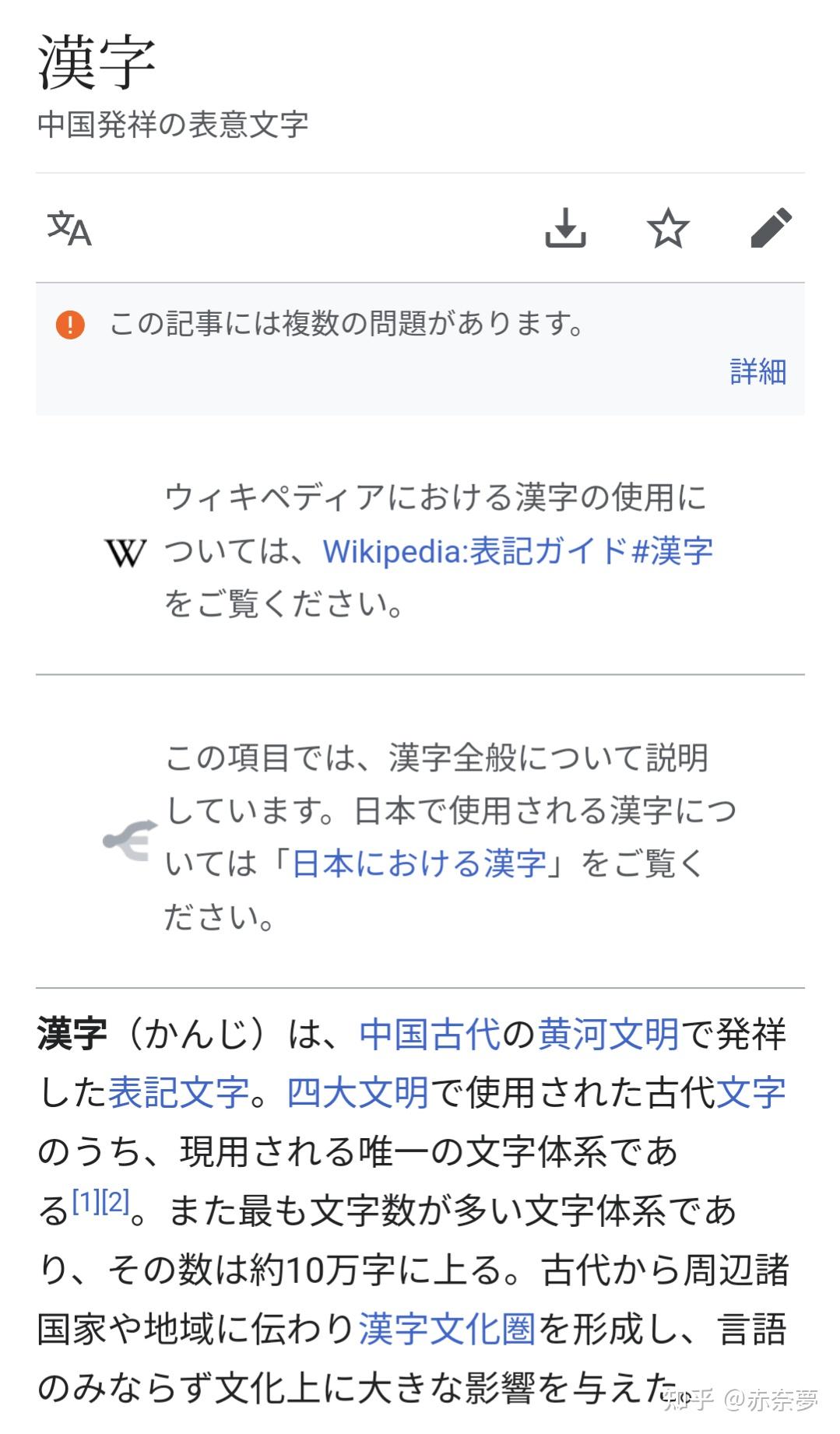Edit the article with pencil icon
The image size is (840, 1434).
[771, 228]
